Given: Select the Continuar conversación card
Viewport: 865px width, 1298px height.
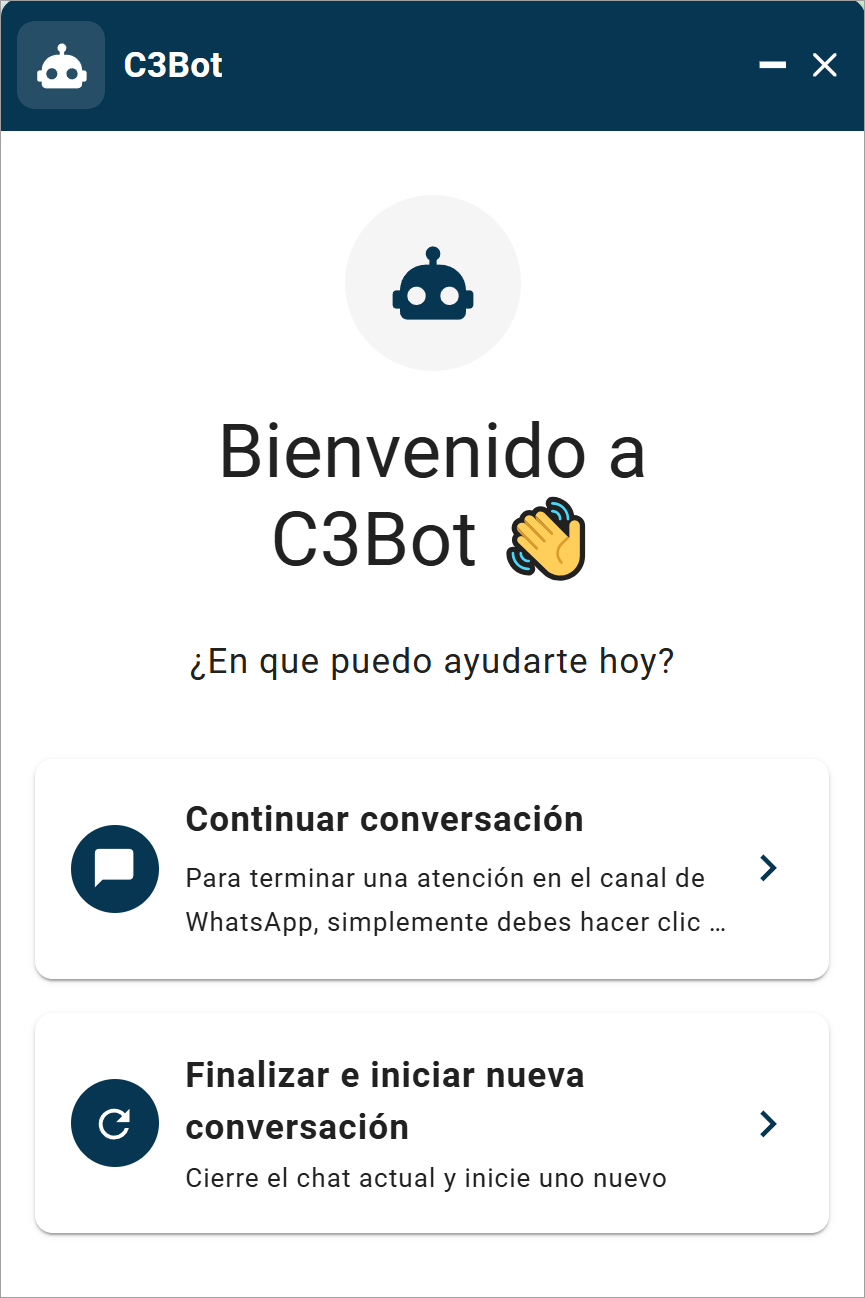Looking at the screenshot, I should tap(432, 868).
